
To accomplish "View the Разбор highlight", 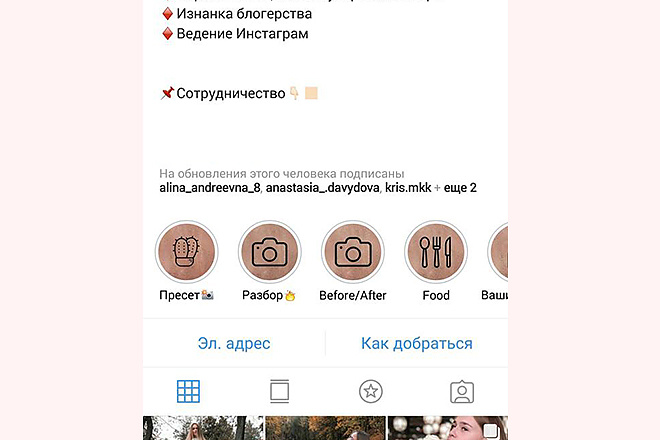I will click(269, 253).
